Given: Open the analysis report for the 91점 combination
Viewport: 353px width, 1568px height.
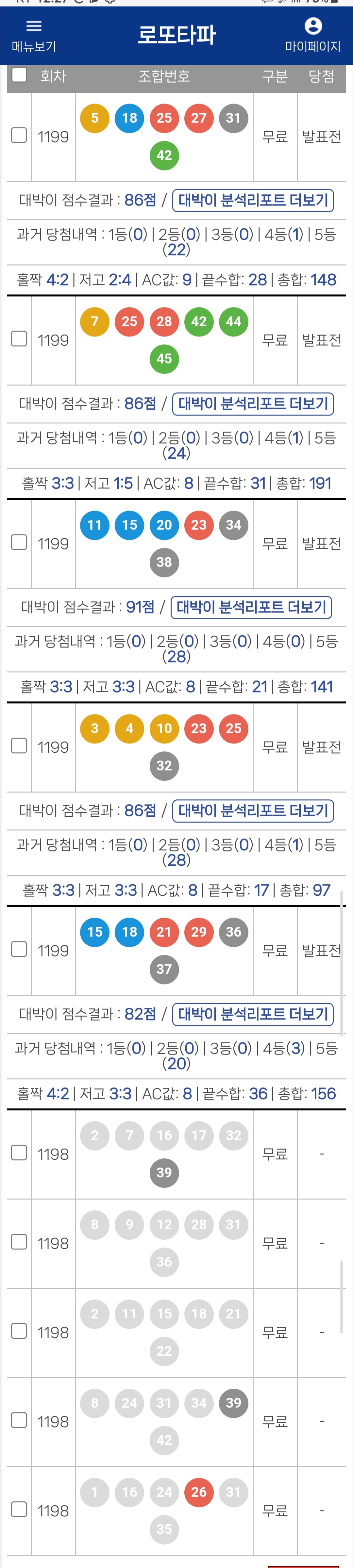Looking at the screenshot, I should pyautogui.click(x=251, y=607).
